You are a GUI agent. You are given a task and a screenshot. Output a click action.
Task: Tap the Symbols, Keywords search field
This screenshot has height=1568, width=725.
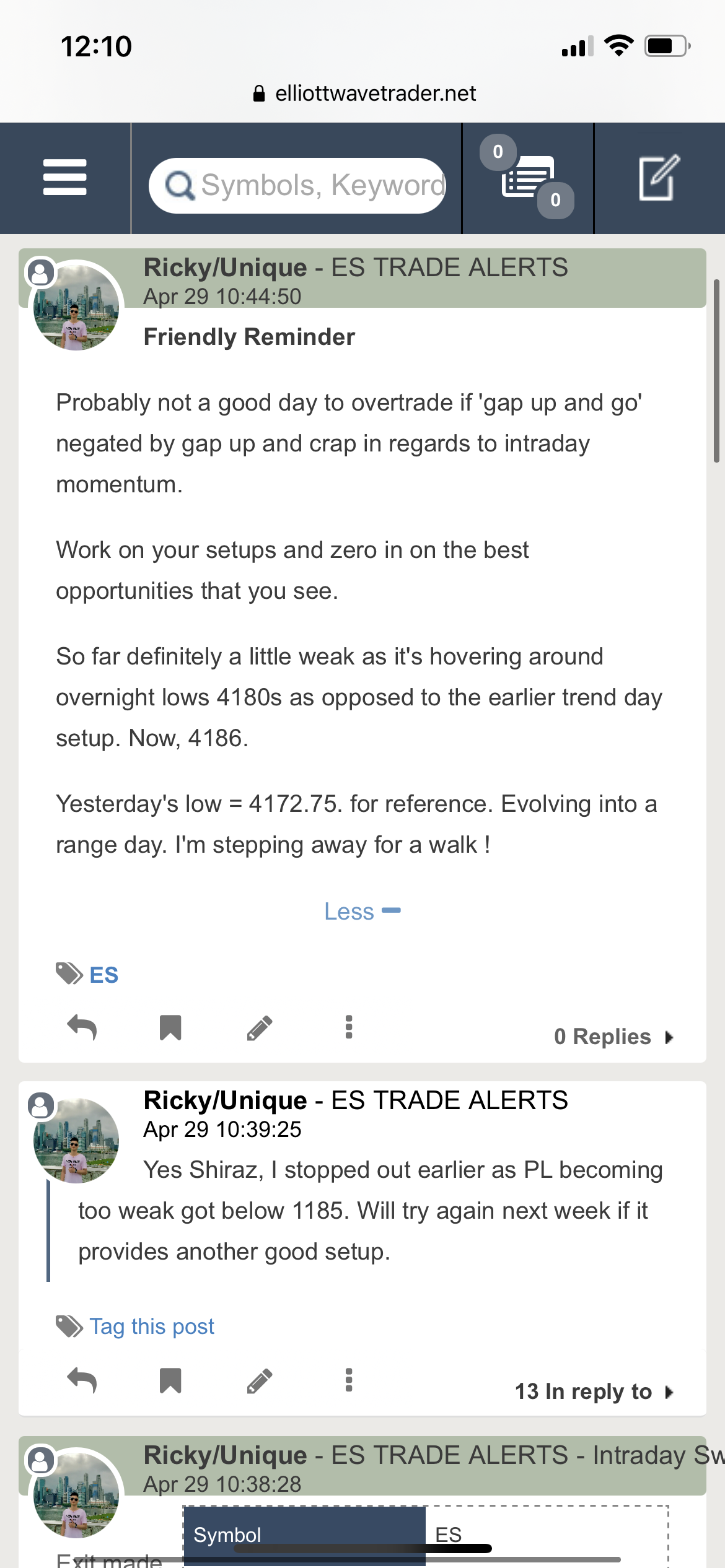coord(297,185)
